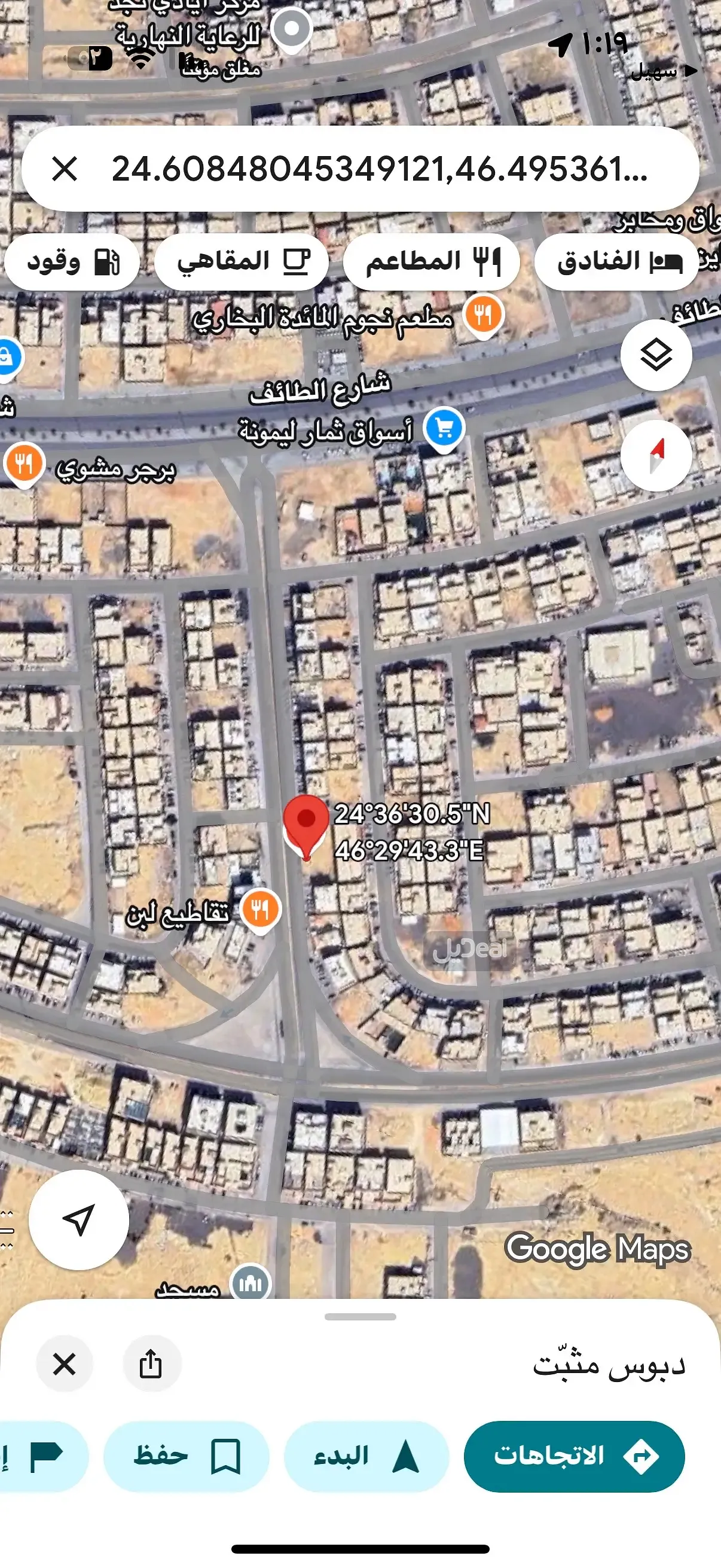This screenshot has width=721, height=1568.
Task: Open تقاطيع لبن restaurant marker
Action: (x=261, y=910)
